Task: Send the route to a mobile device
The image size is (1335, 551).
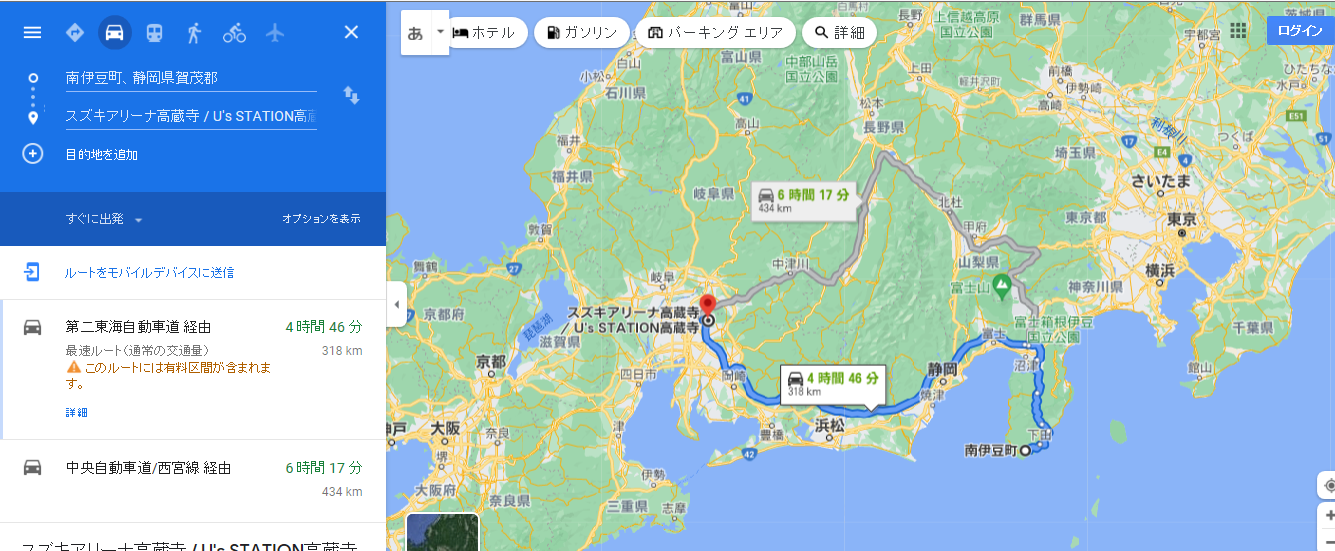Action: pyautogui.click(x=149, y=272)
